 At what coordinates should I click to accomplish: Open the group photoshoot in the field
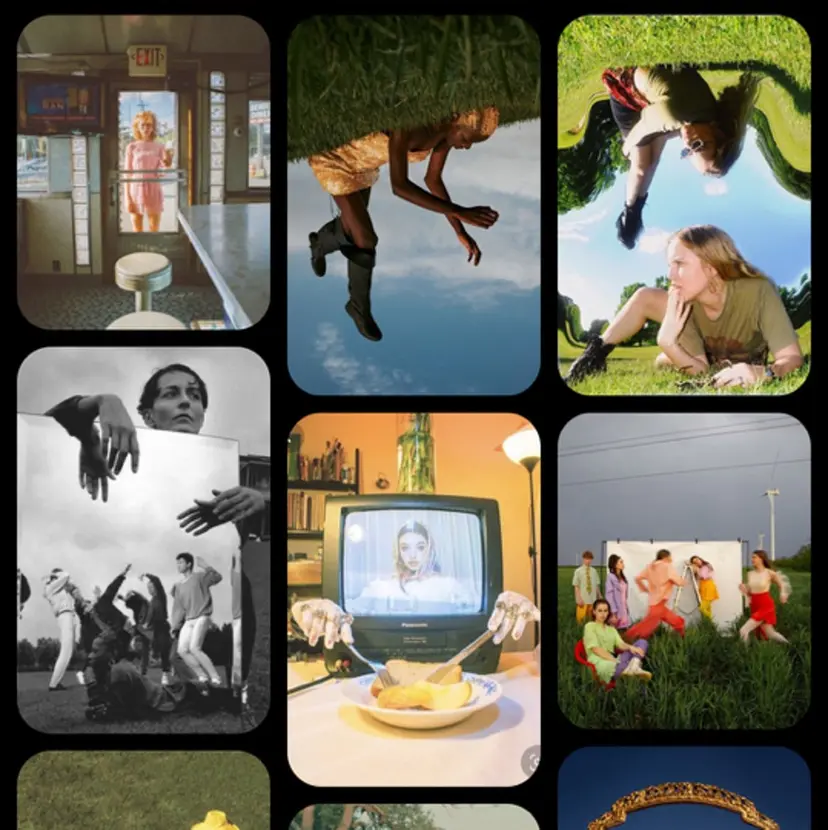[x=684, y=570]
